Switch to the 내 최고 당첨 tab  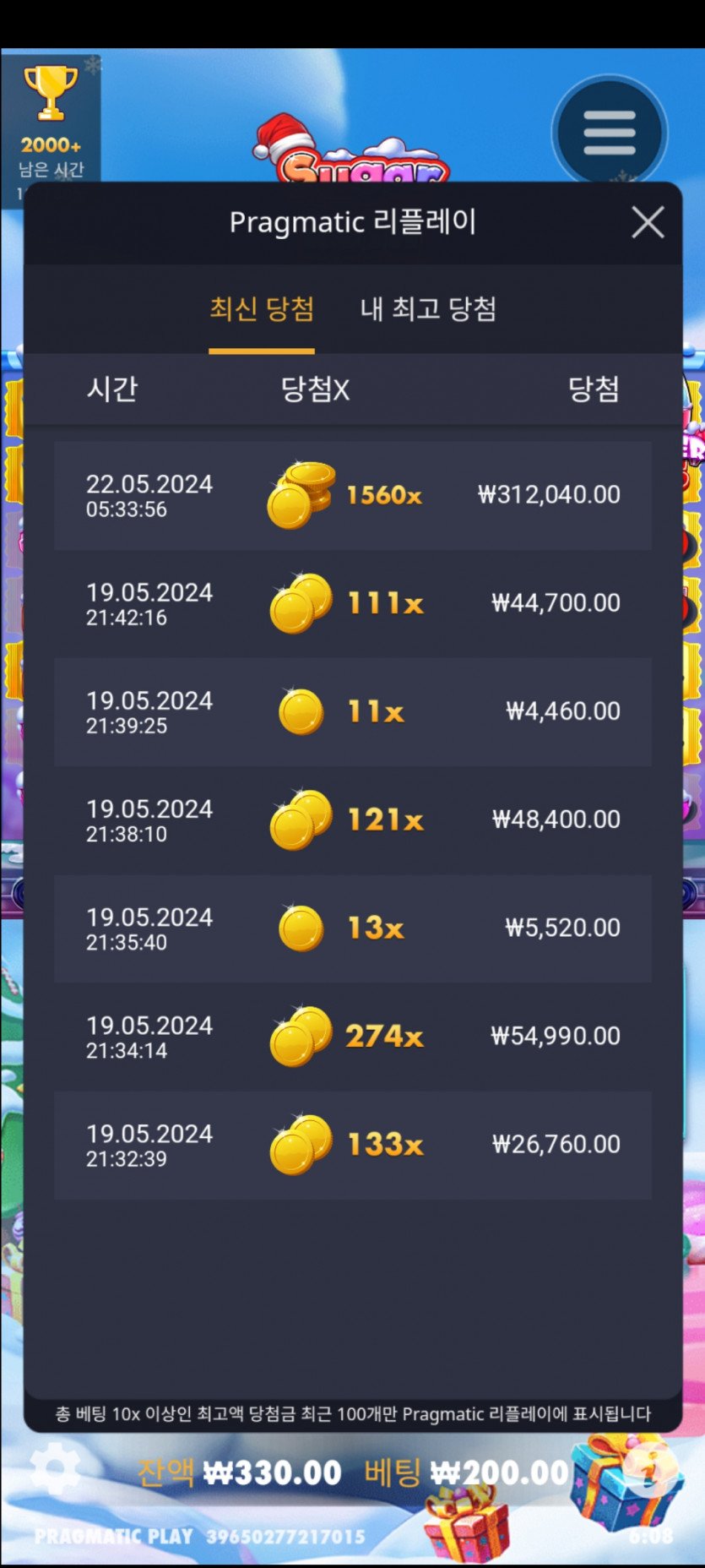coord(428,309)
